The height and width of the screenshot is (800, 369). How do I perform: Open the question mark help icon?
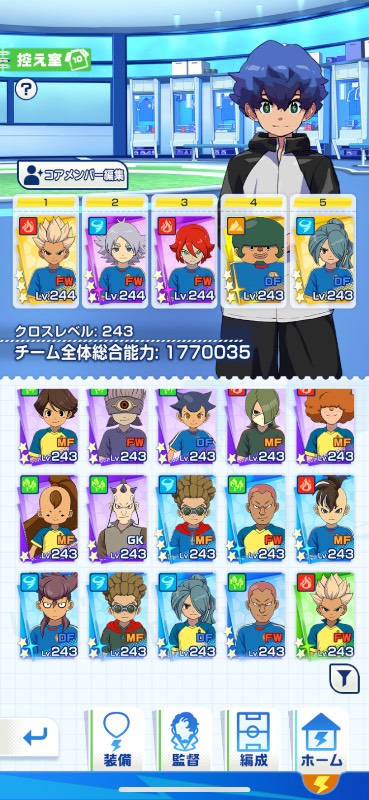point(26,89)
